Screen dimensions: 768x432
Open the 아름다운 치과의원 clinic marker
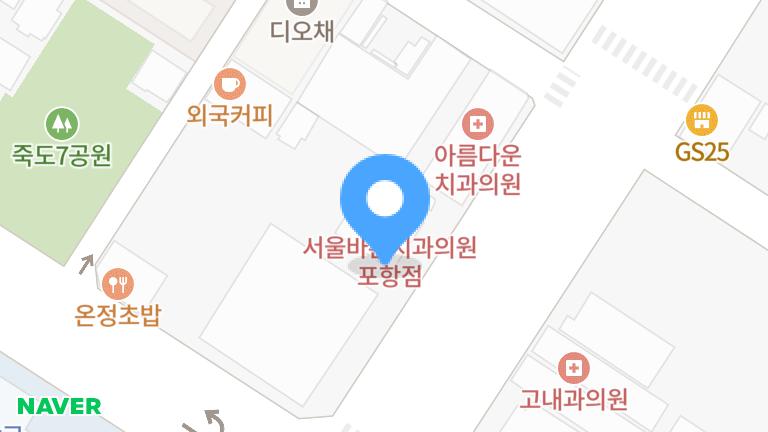[478, 125]
